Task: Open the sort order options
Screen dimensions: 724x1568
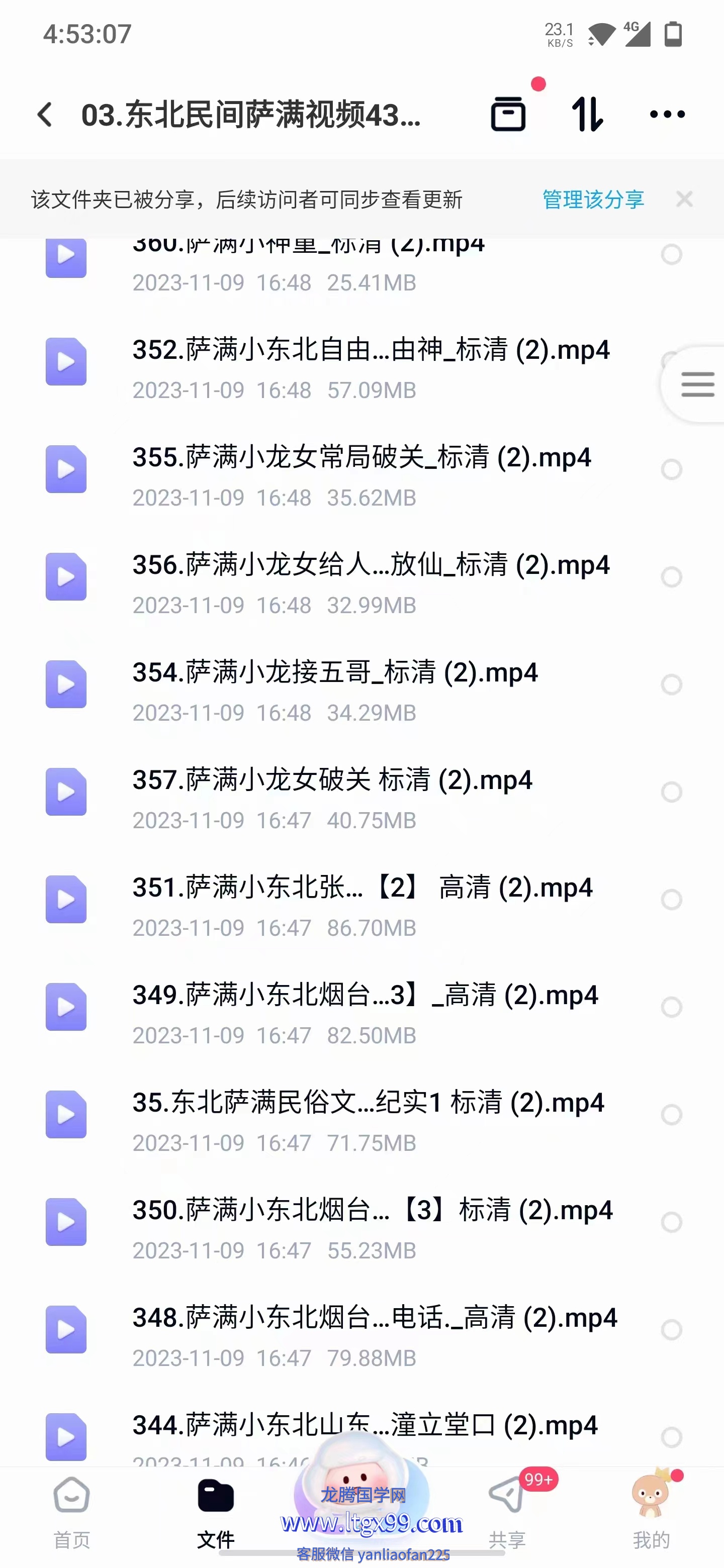Action: (588, 114)
